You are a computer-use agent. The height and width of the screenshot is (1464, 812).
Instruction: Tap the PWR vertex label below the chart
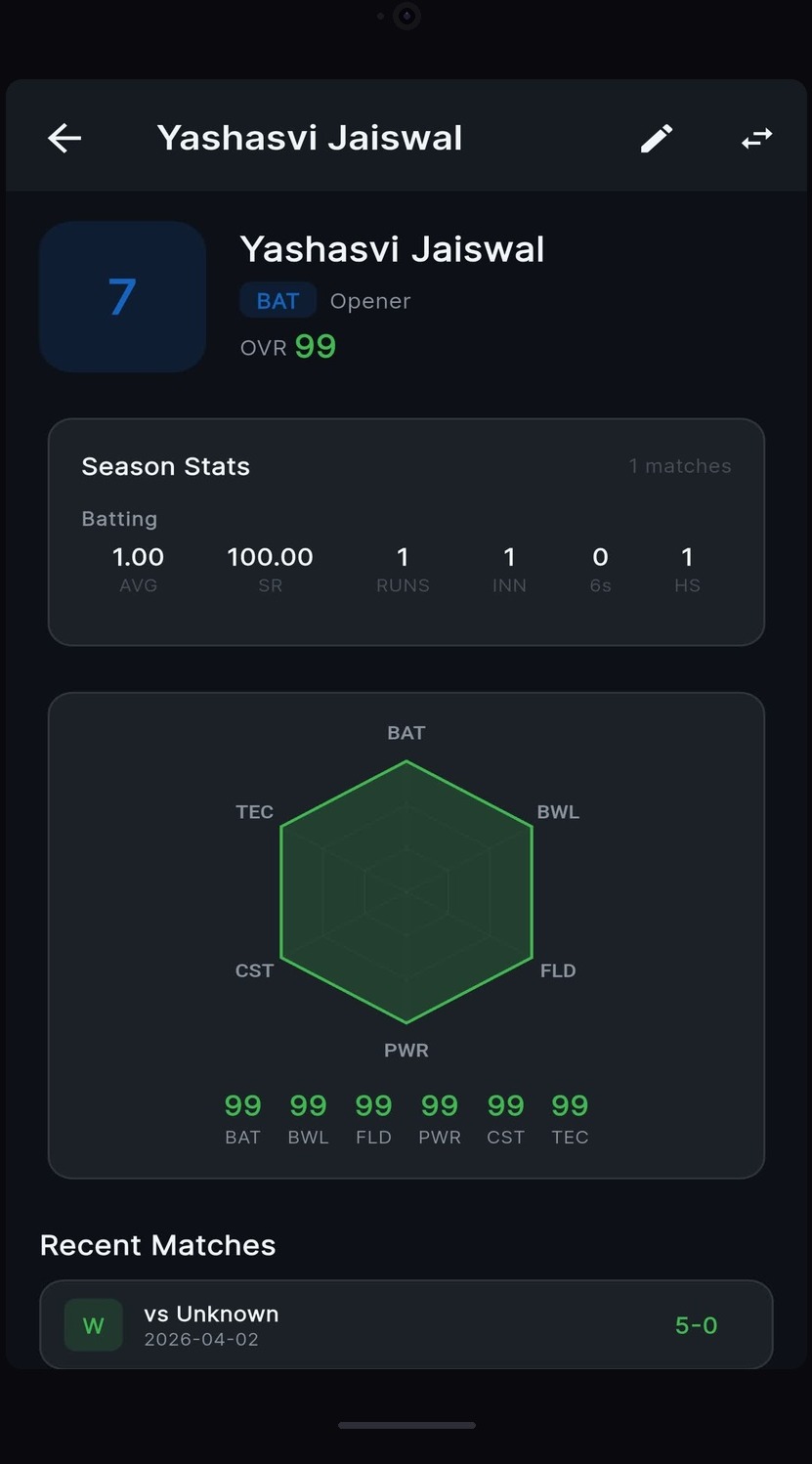click(x=406, y=1050)
